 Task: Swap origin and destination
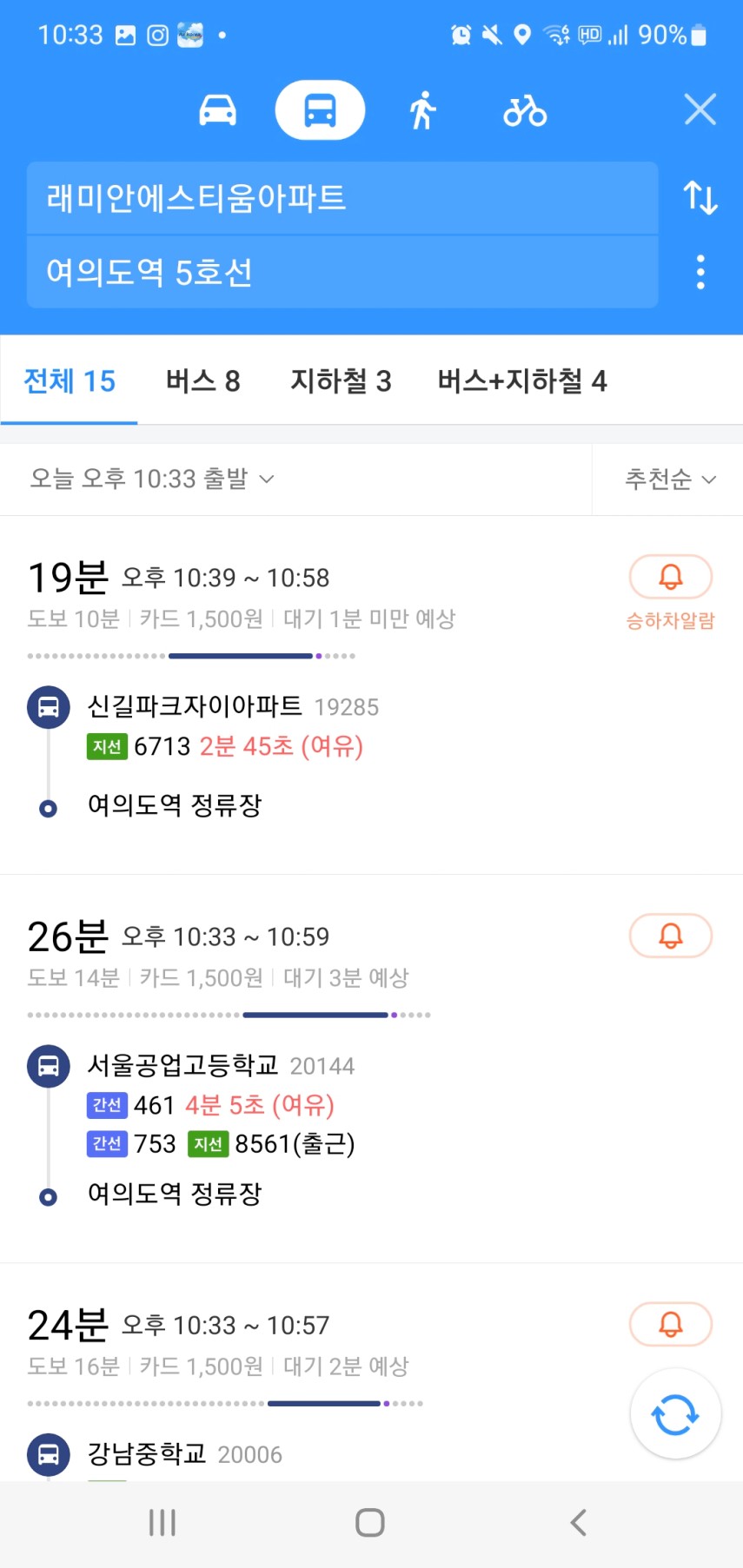coord(700,198)
